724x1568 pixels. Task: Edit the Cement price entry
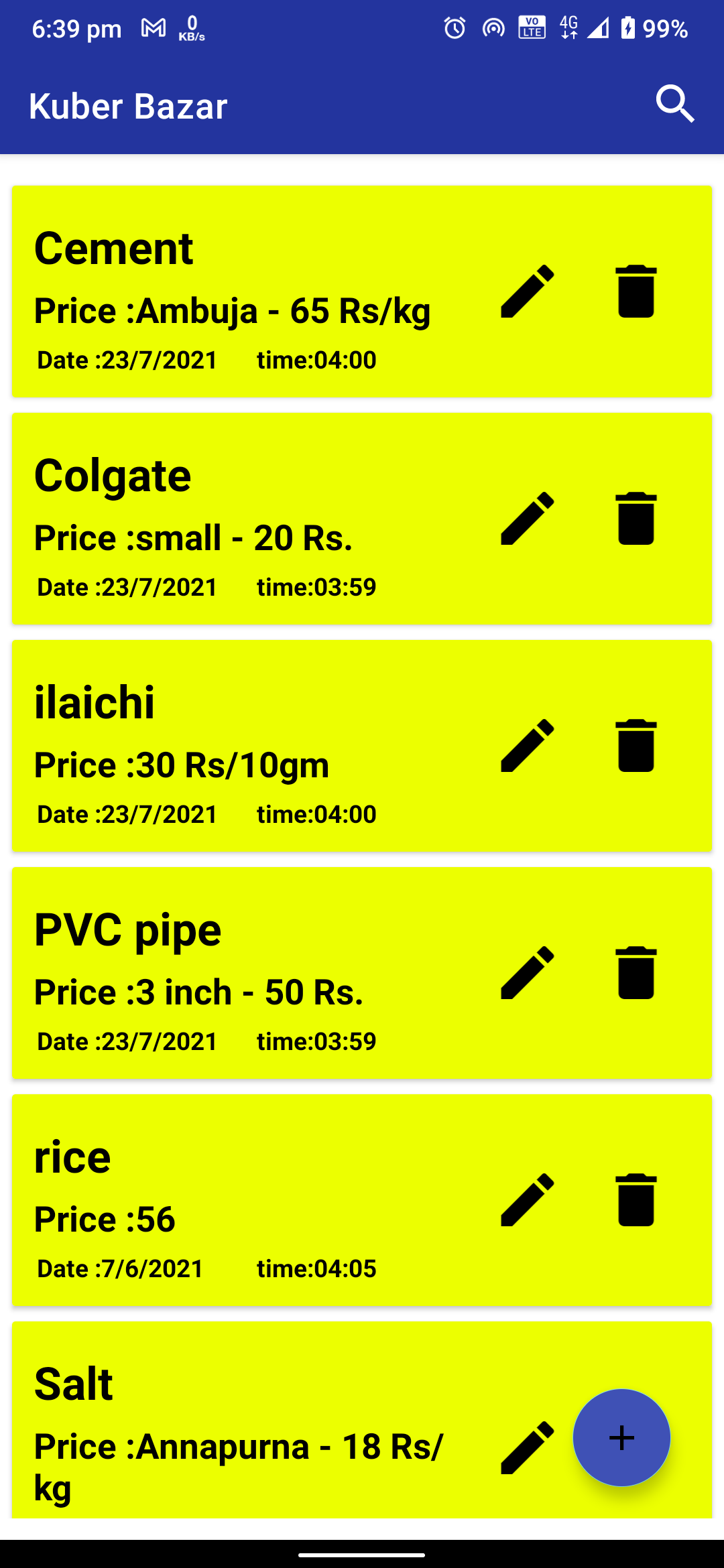click(x=527, y=290)
